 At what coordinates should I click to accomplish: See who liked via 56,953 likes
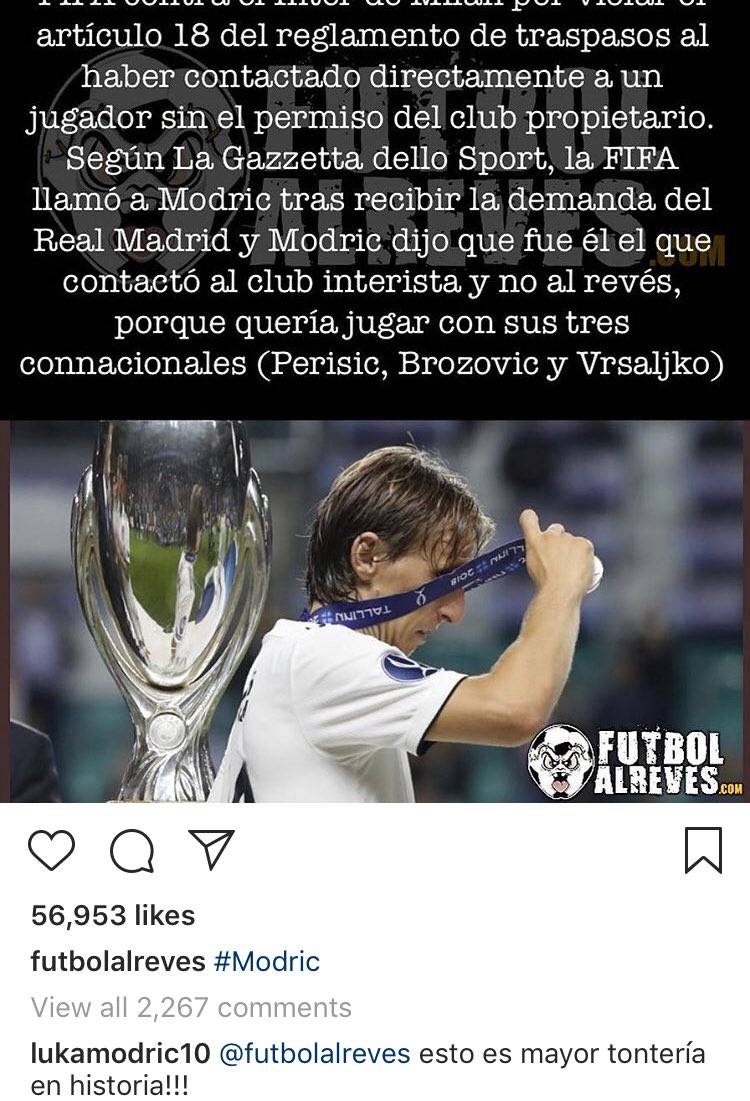pos(113,915)
